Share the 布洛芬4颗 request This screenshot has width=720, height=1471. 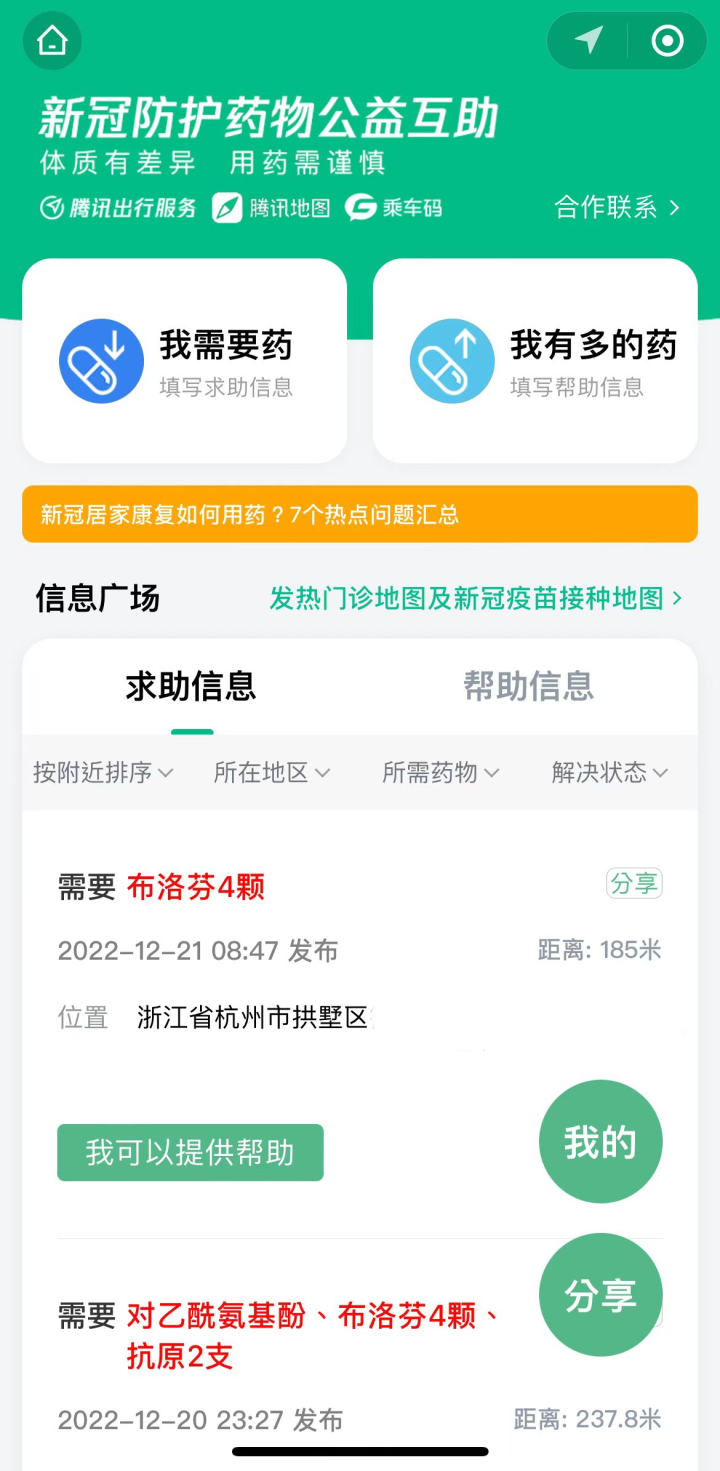pos(634,884)
